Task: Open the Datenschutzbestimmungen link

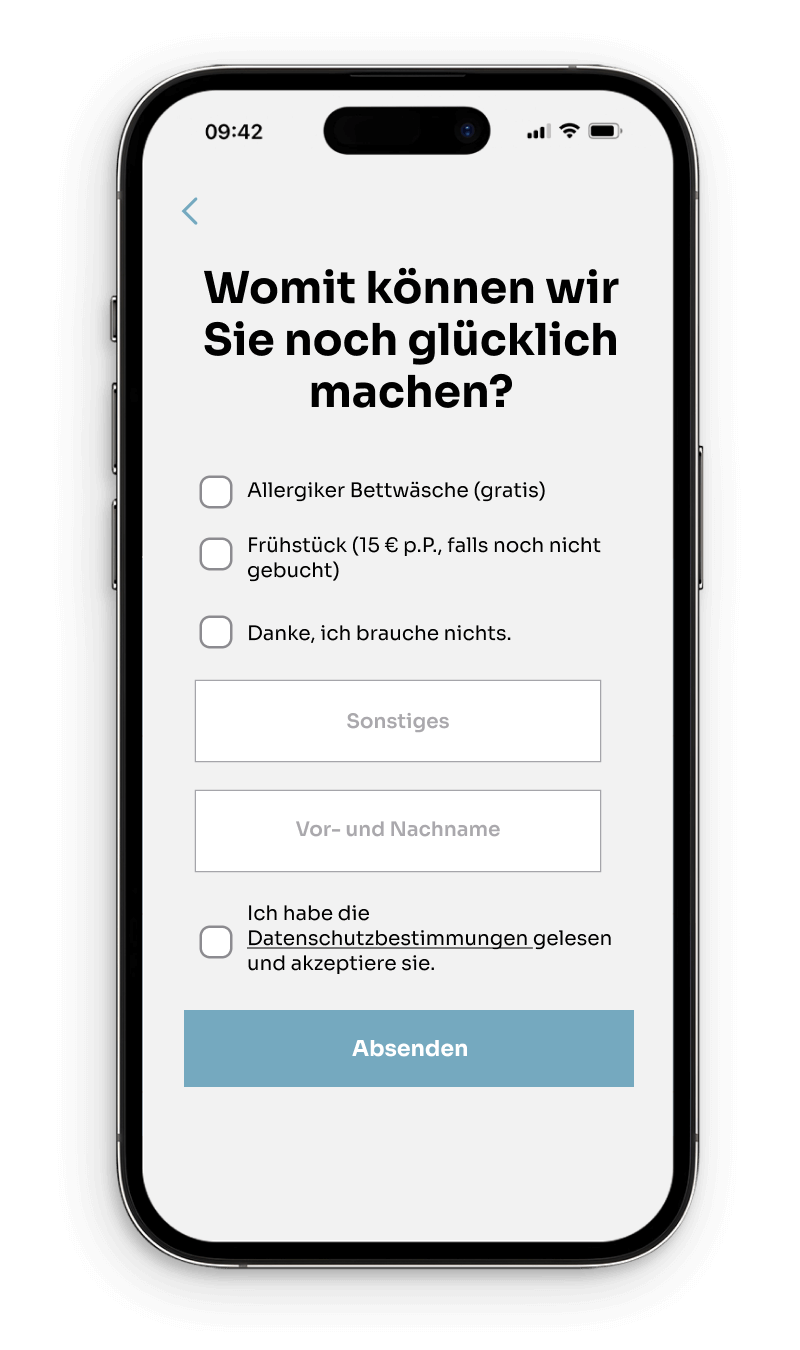Action: tap(388, 939)
